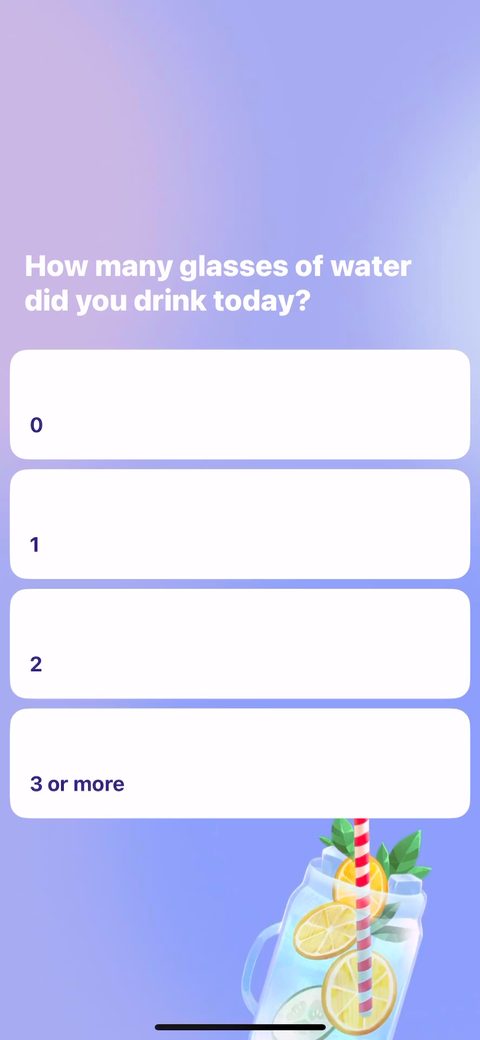Choose 1 glass of water
The height and width of the screenshot is (1040, 480).
tap(240, 524)
